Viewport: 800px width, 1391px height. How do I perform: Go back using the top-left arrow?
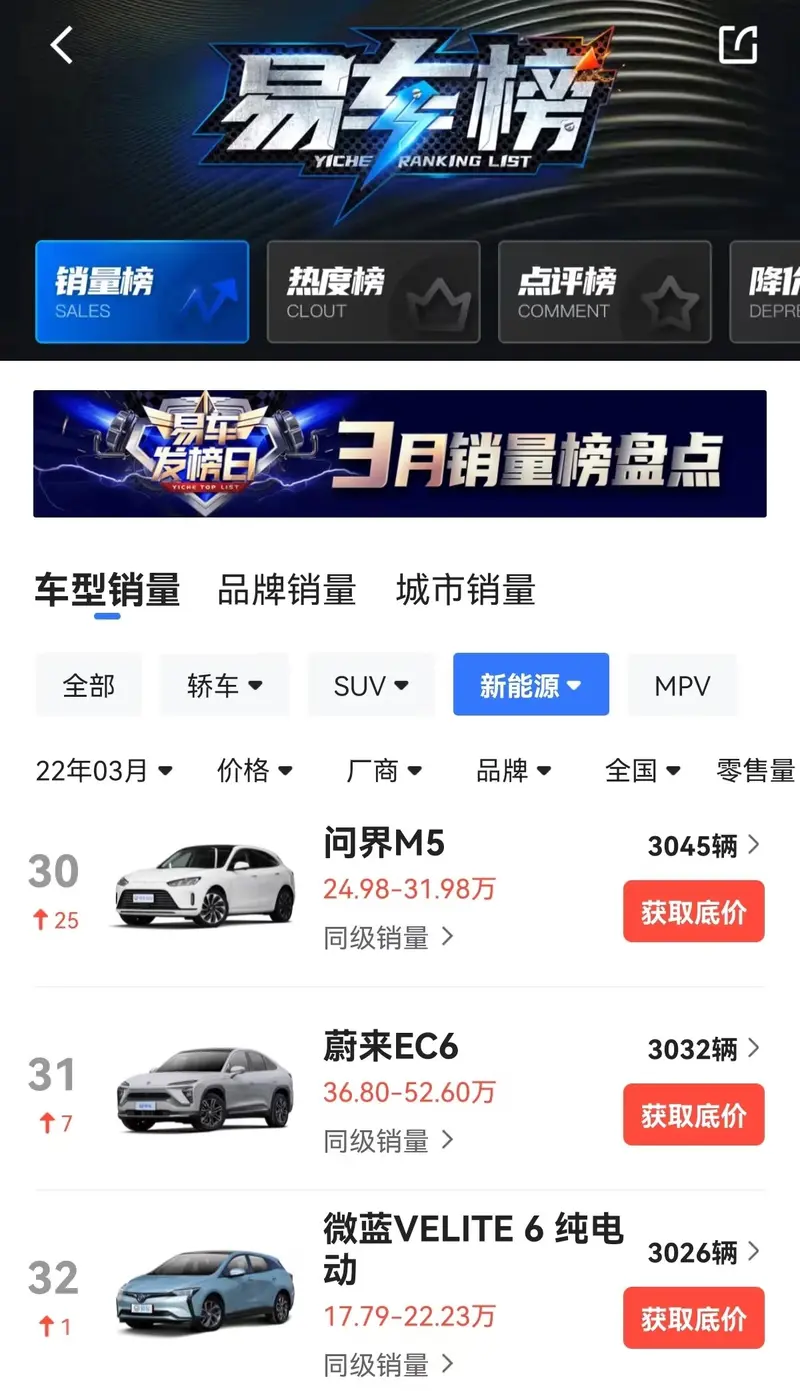pos(62,45)
